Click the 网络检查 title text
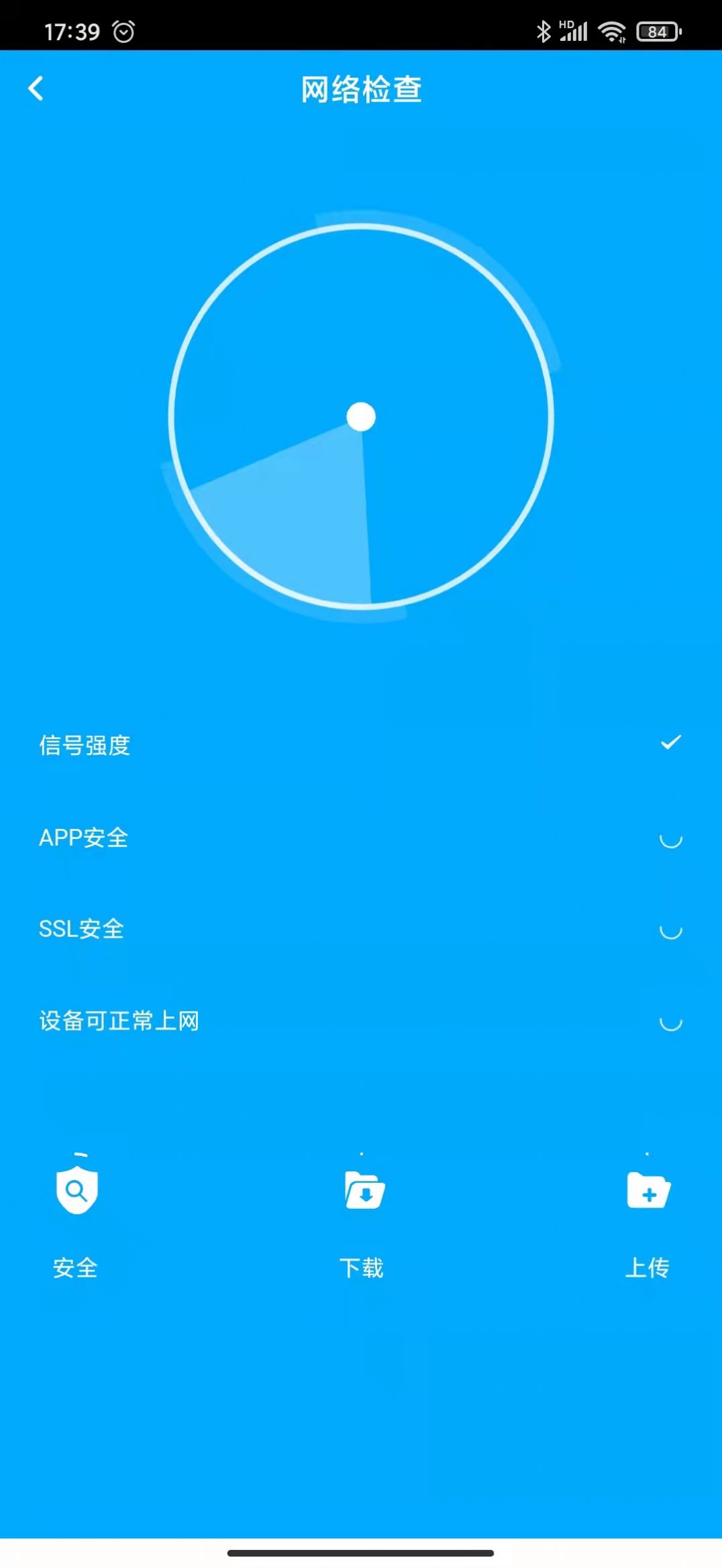This screenshot has height=1568, width=722. 361,90
